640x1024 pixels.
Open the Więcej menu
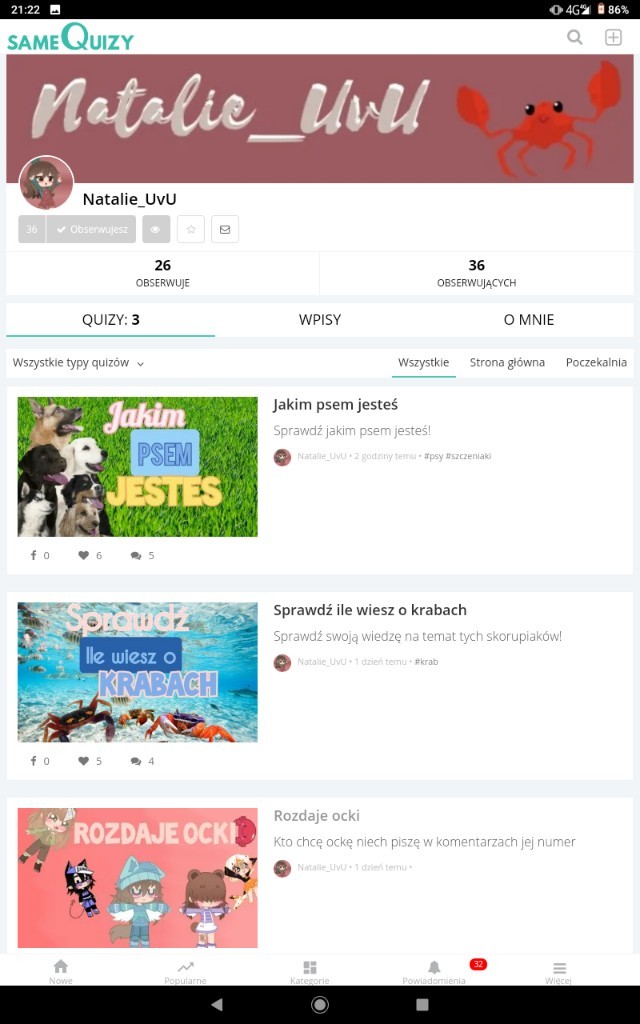[559, 972]
